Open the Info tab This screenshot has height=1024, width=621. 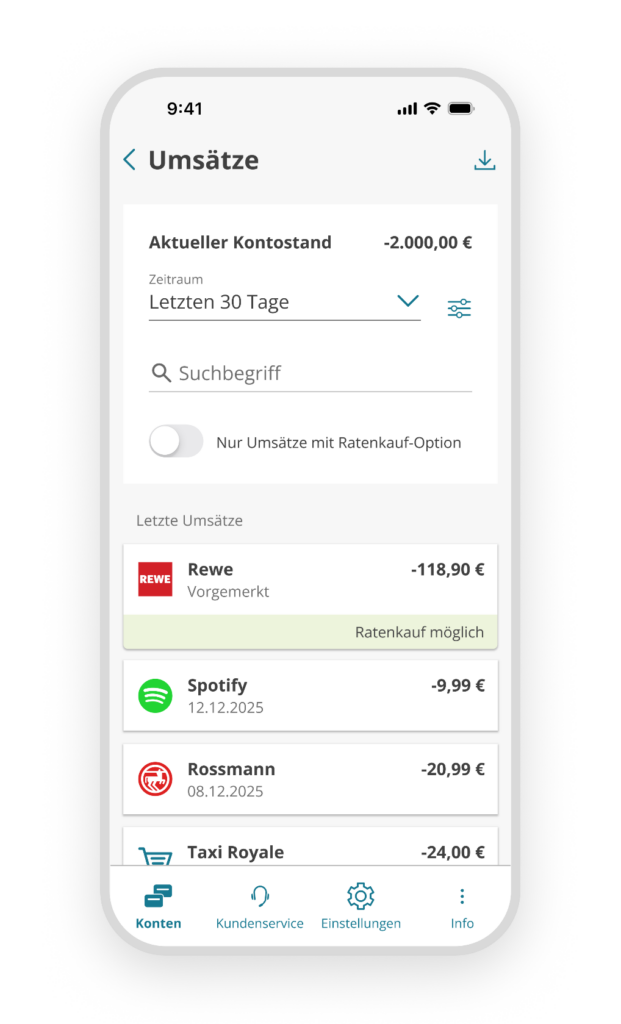click(x=462, y=907)
